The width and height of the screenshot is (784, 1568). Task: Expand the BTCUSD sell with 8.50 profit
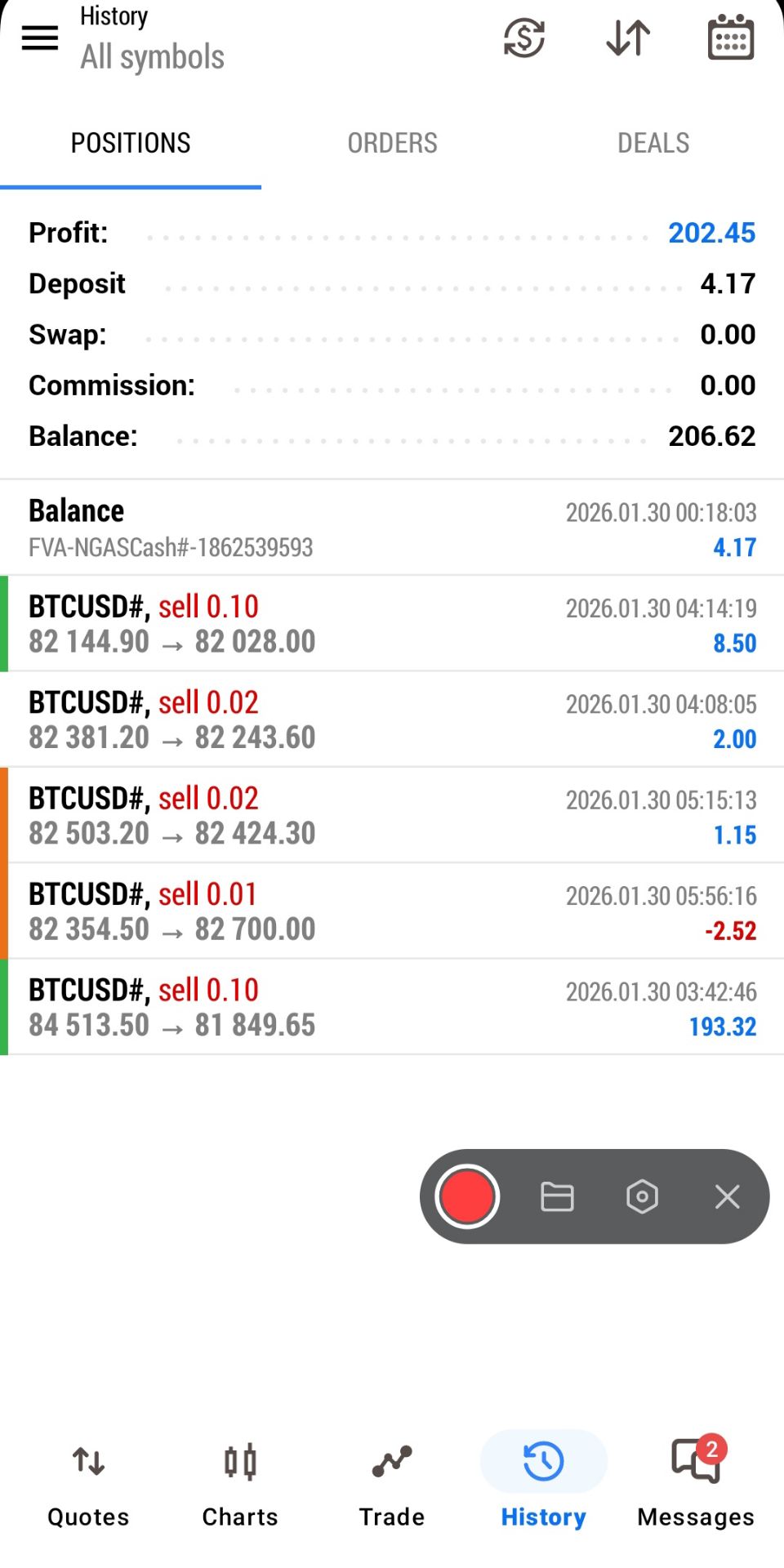392,624
